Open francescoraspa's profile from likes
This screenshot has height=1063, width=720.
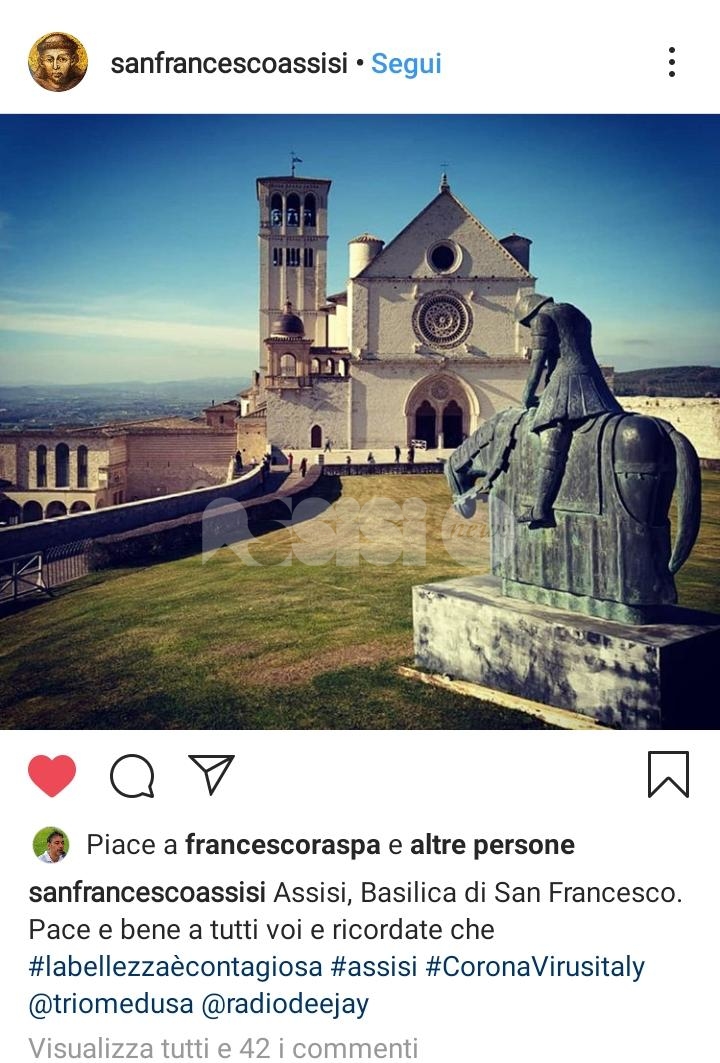pos(283,845)
